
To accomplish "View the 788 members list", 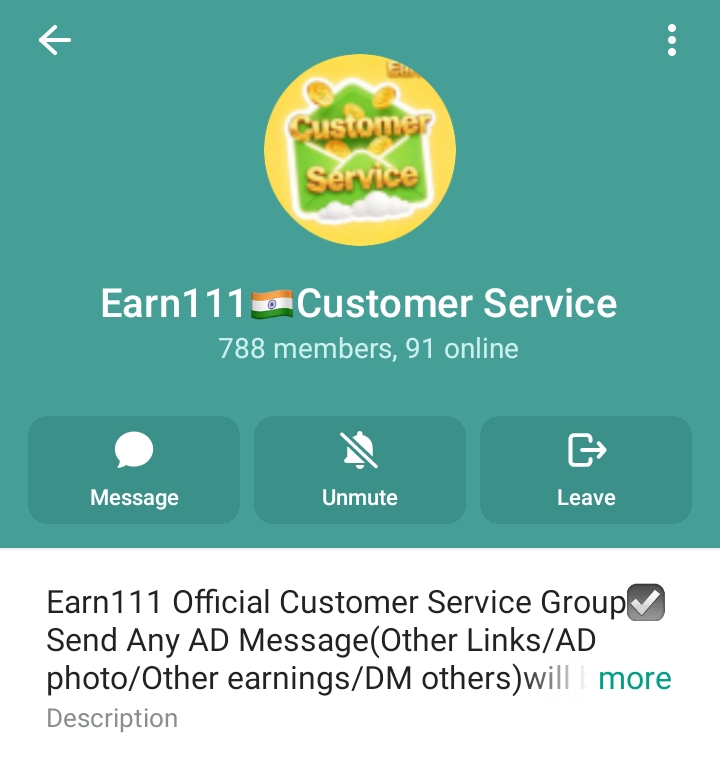I will pyautogui.click(x=367, y=348).
